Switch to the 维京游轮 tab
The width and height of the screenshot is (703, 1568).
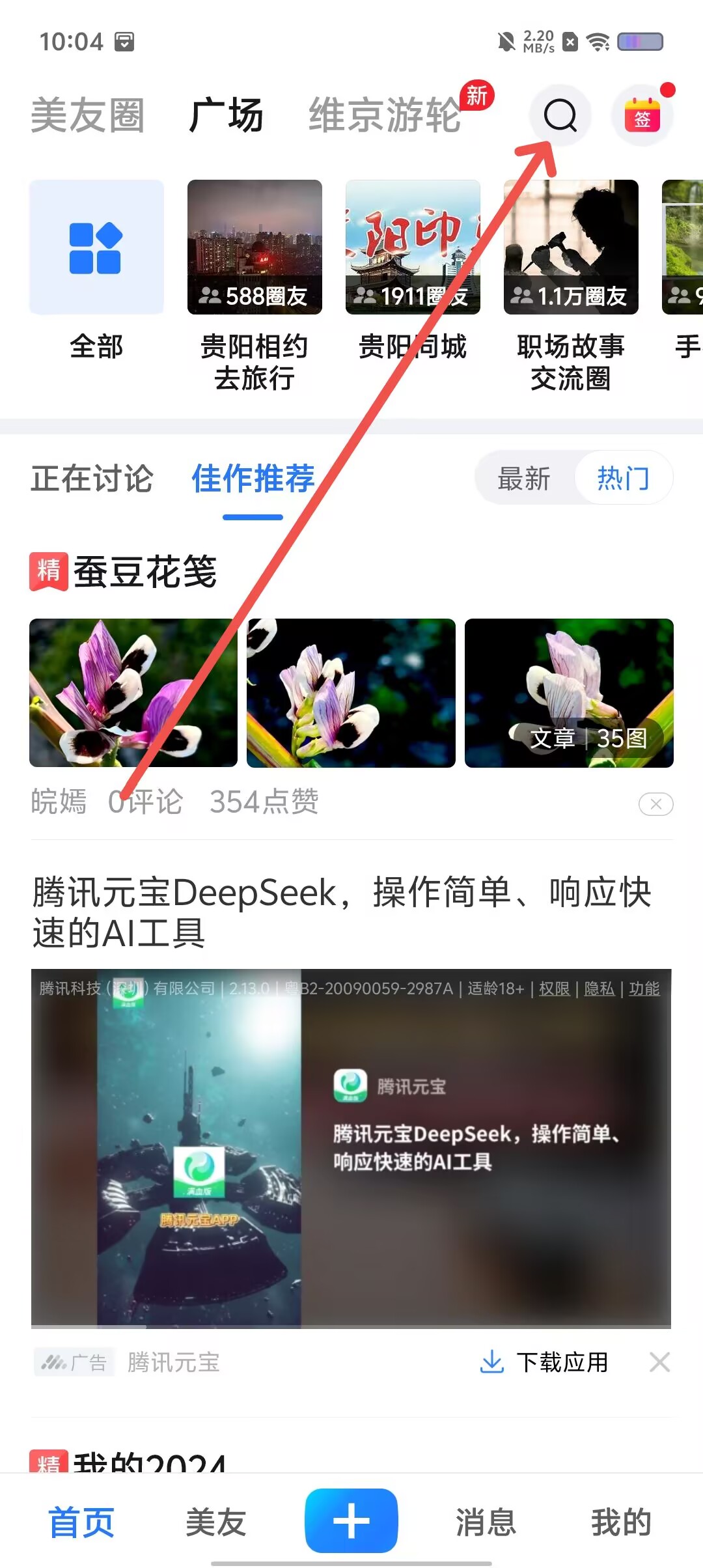(x=385, y=116)
